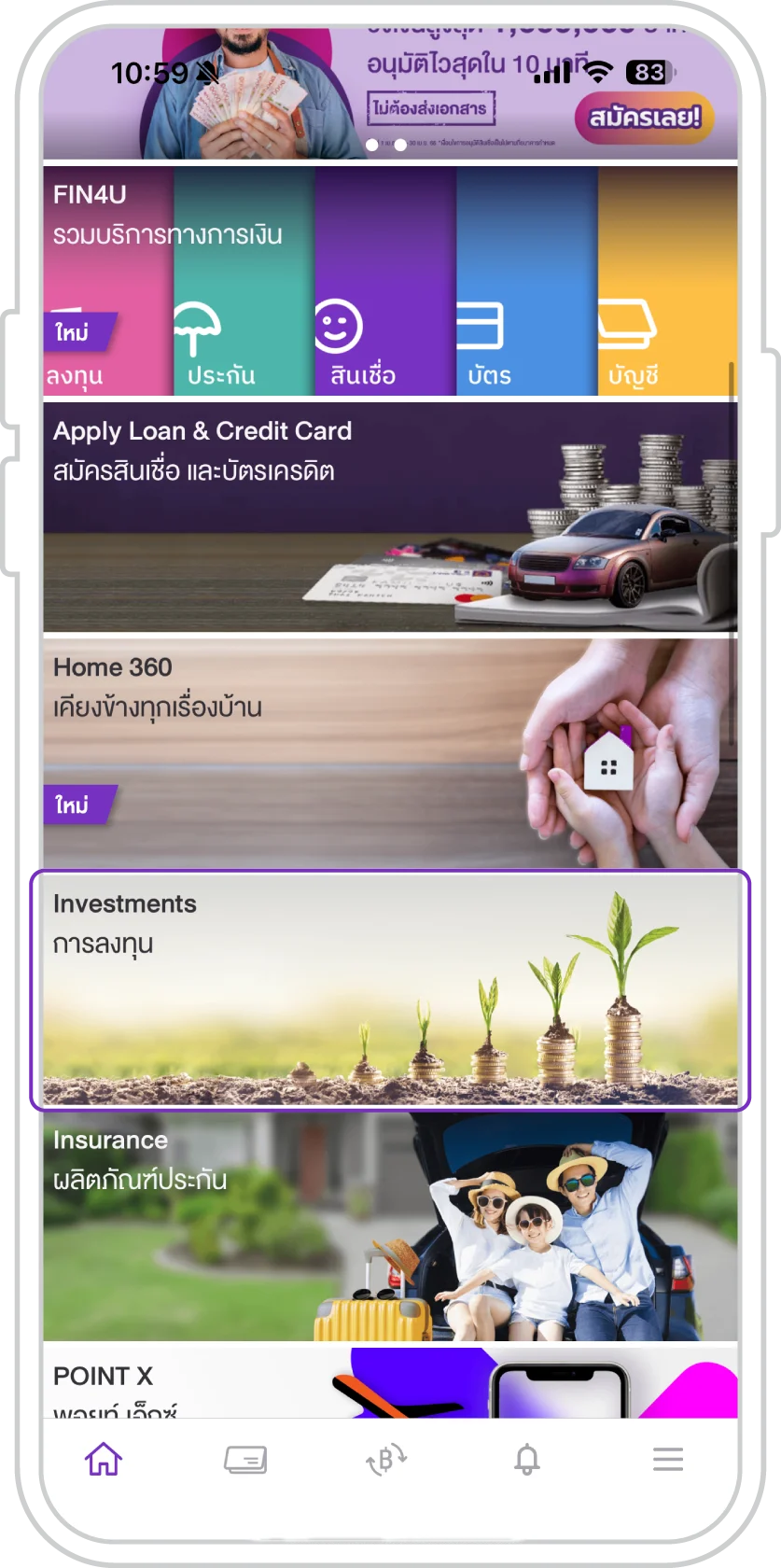Screen dimensions: 781x1568
Task: Open Apply Loan & Credit Card banner
Action: [390, 516]
